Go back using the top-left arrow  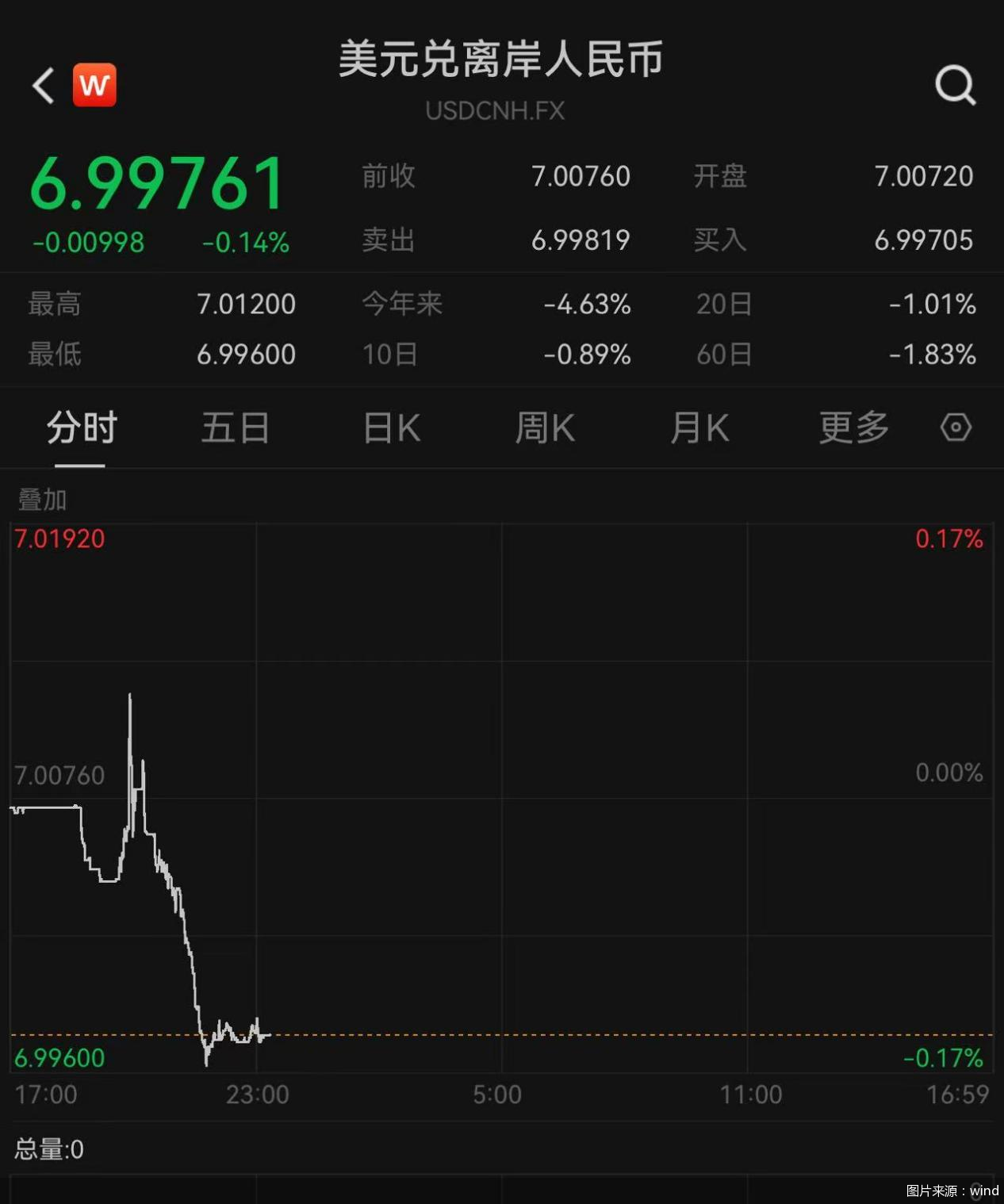tap(44, 85)
